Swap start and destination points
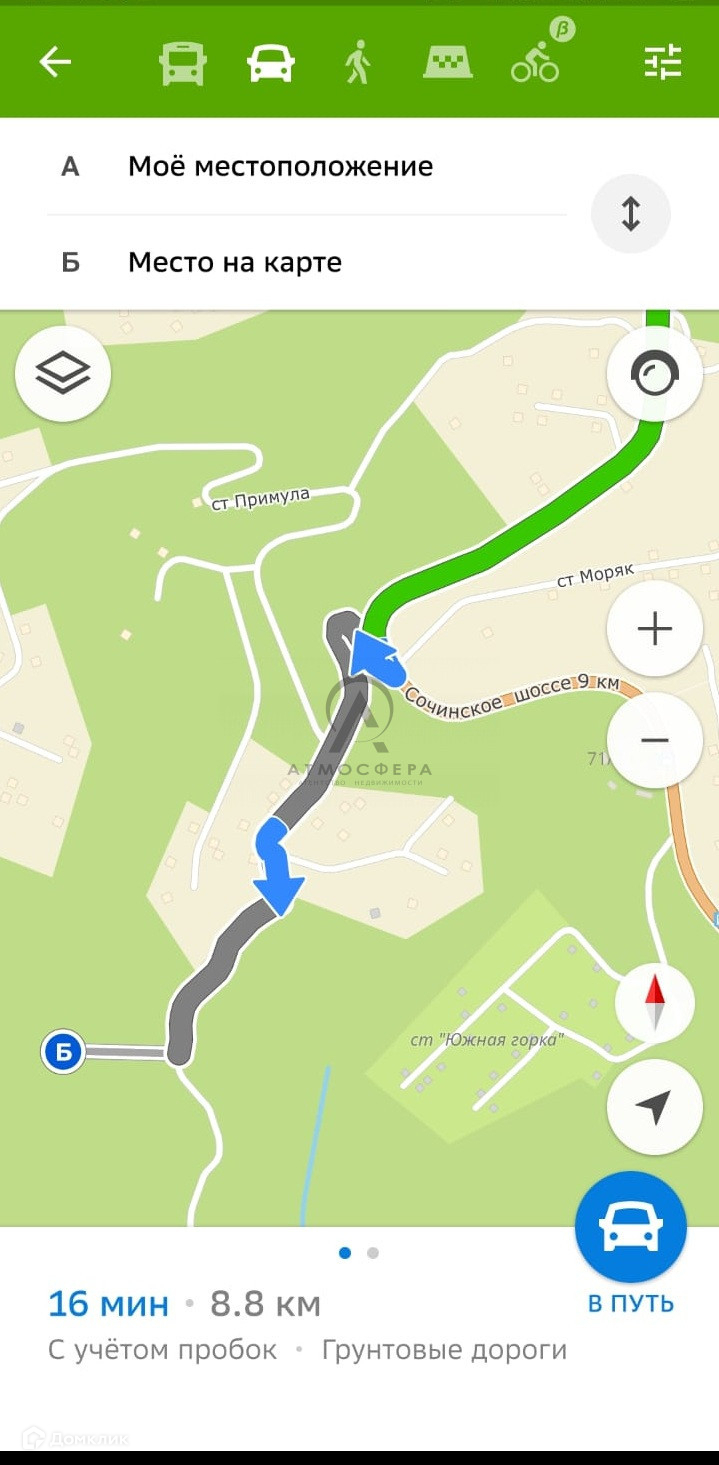The width and height of the screenshot is (719, 1465). [631, 213]
